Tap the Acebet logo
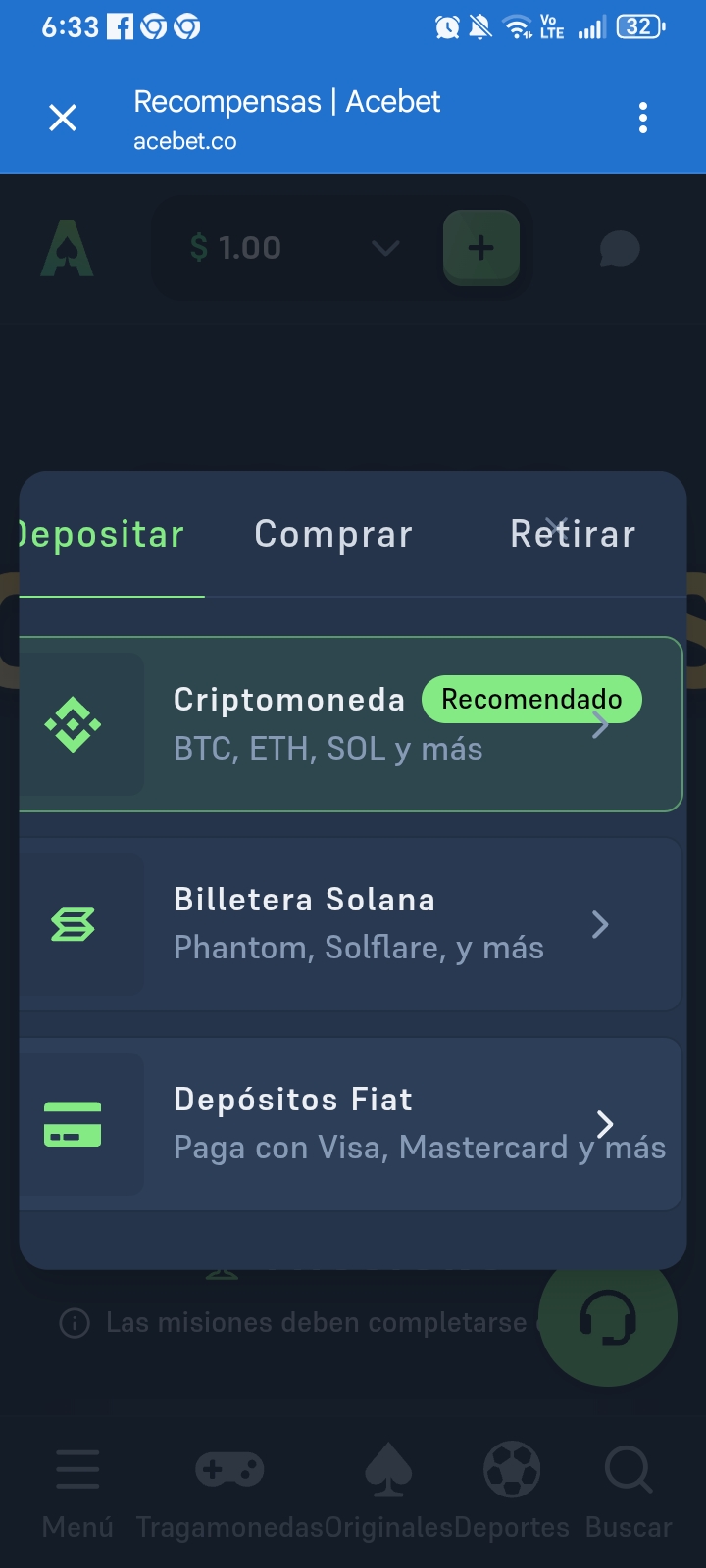Viewport: 706px width, 1568px height. [68, 248]
